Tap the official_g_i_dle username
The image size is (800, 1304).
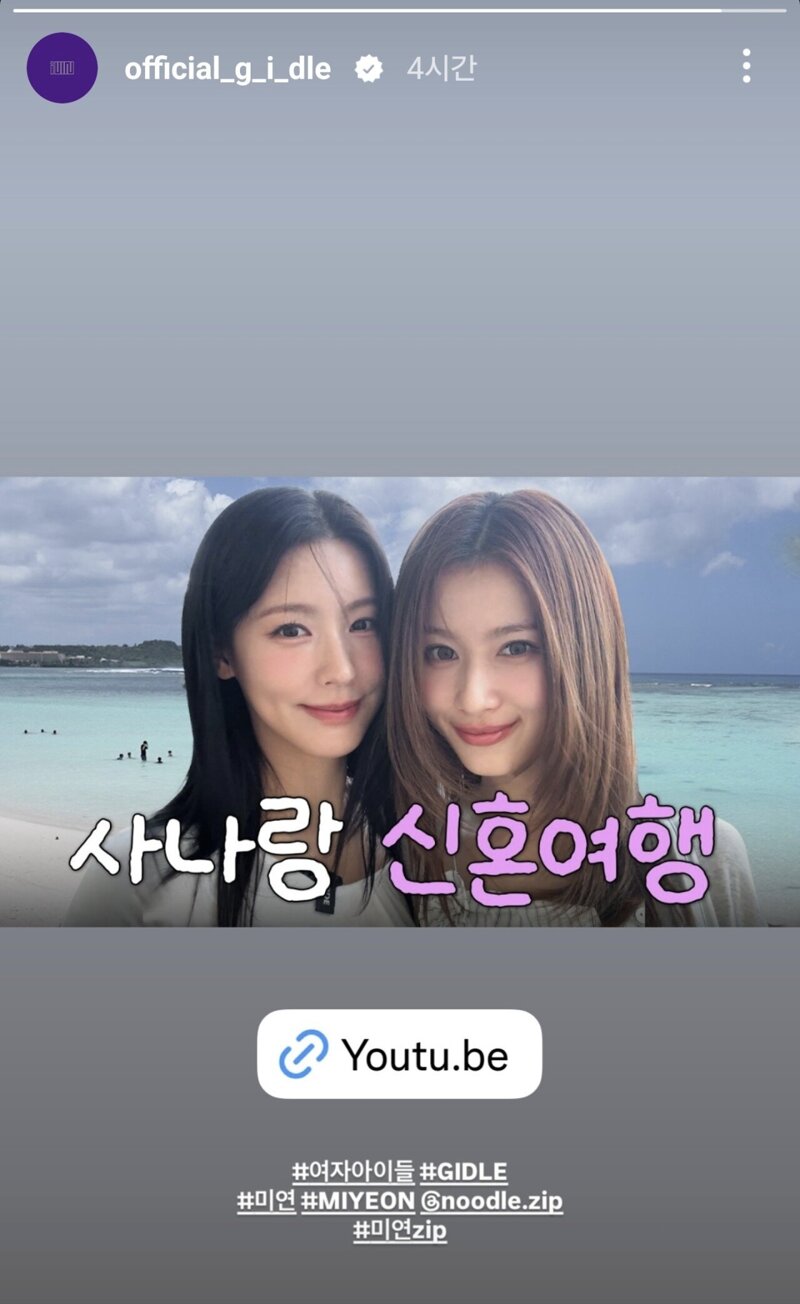pos(227,69)
